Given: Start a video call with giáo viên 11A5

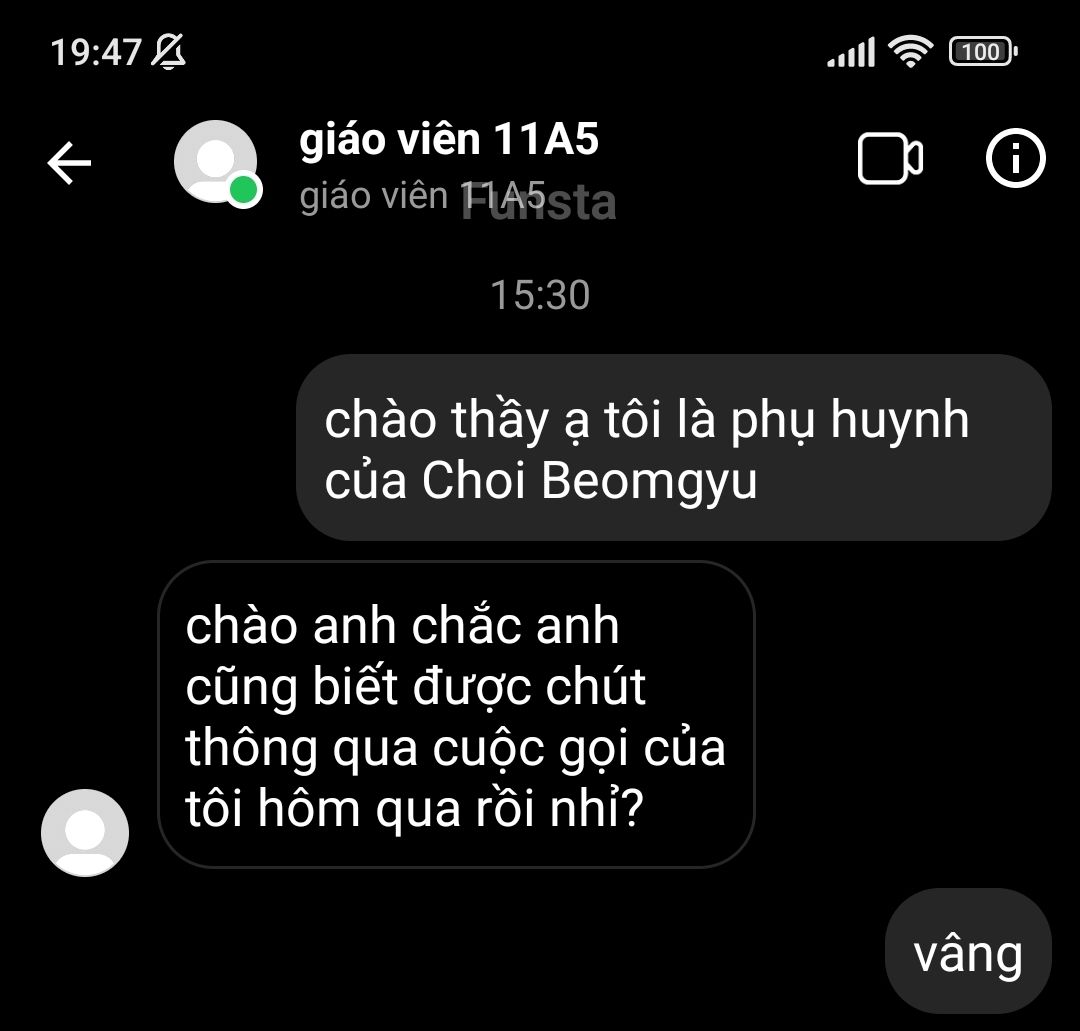Looking at the screenshot, I should tap(890, 160).
